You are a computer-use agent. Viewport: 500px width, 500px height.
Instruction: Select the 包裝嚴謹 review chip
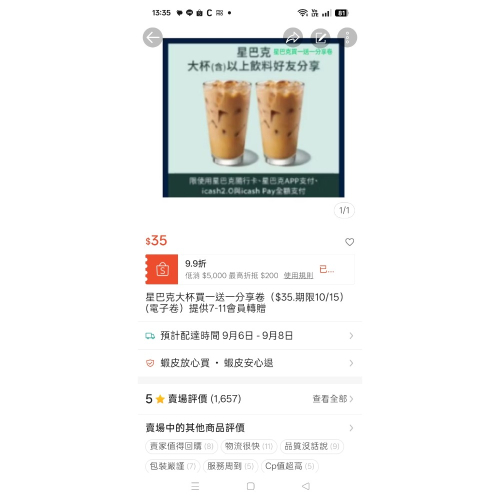point(173,466)
